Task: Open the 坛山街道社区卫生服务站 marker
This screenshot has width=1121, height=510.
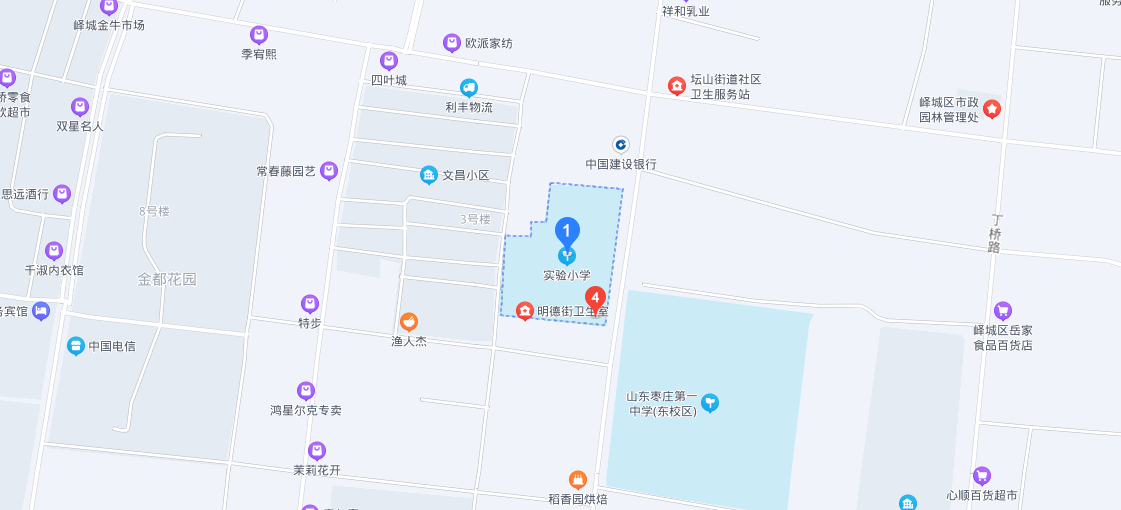Action: click(x=676, y=86)
